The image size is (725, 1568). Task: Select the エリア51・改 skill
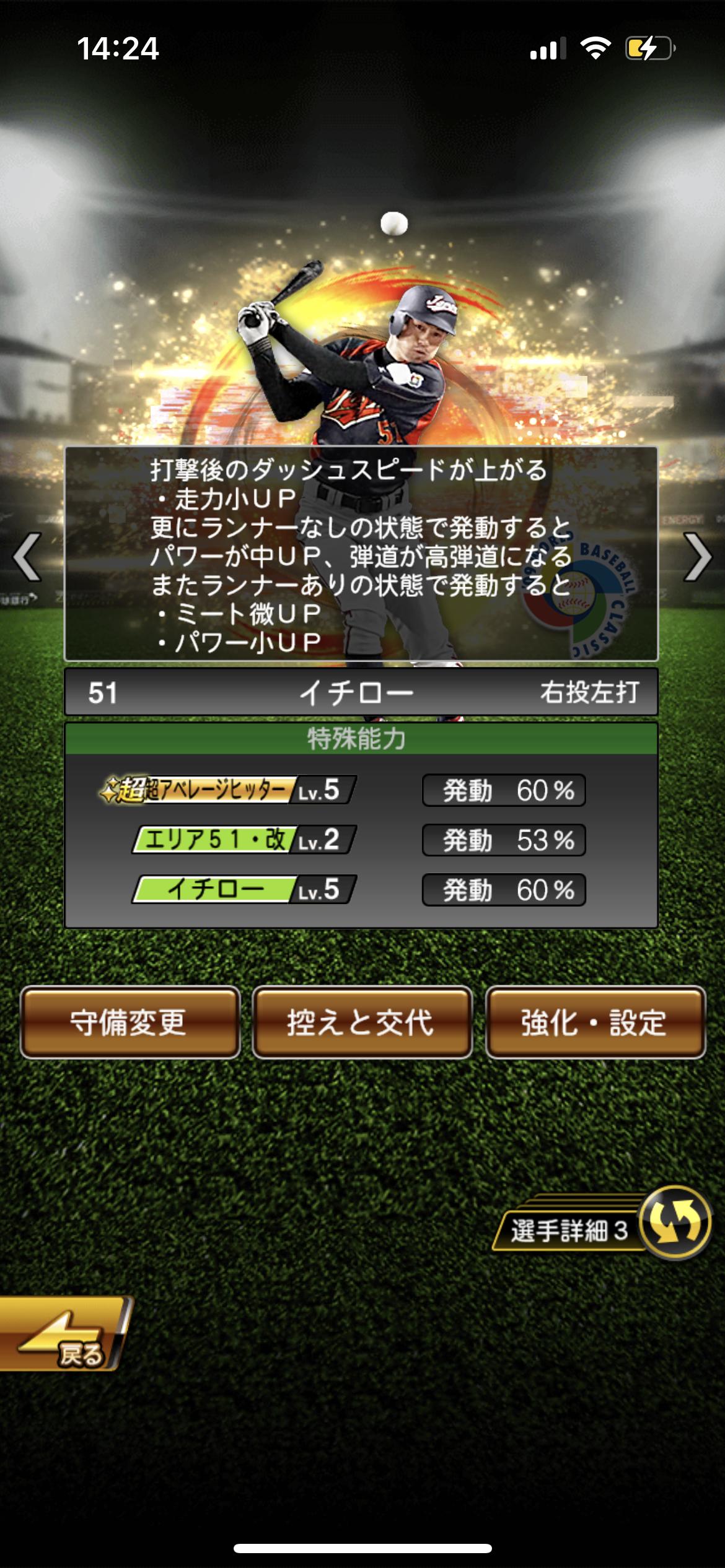(x=243, y=840)
